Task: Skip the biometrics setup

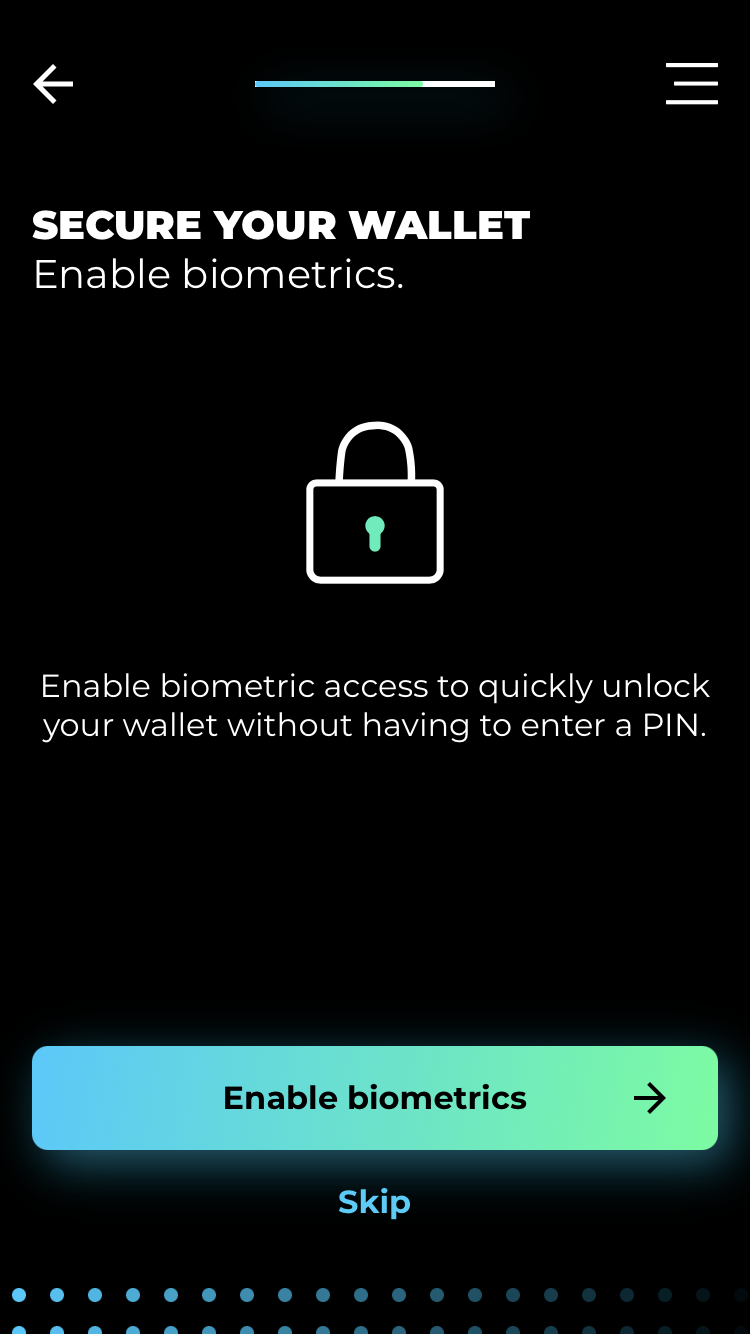Action: pos(374,1201)
